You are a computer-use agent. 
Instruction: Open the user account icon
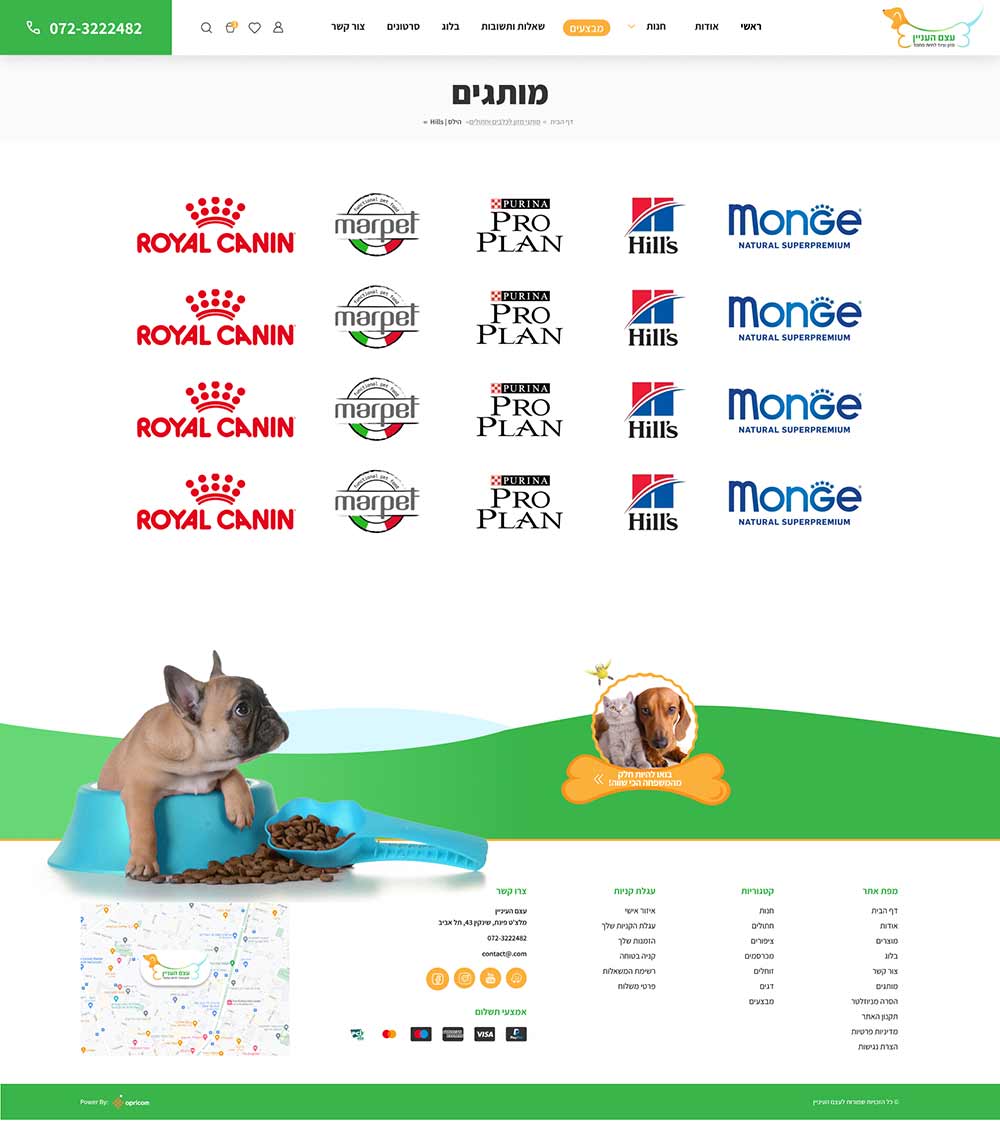pyautogui.click(x=278, y=28)
